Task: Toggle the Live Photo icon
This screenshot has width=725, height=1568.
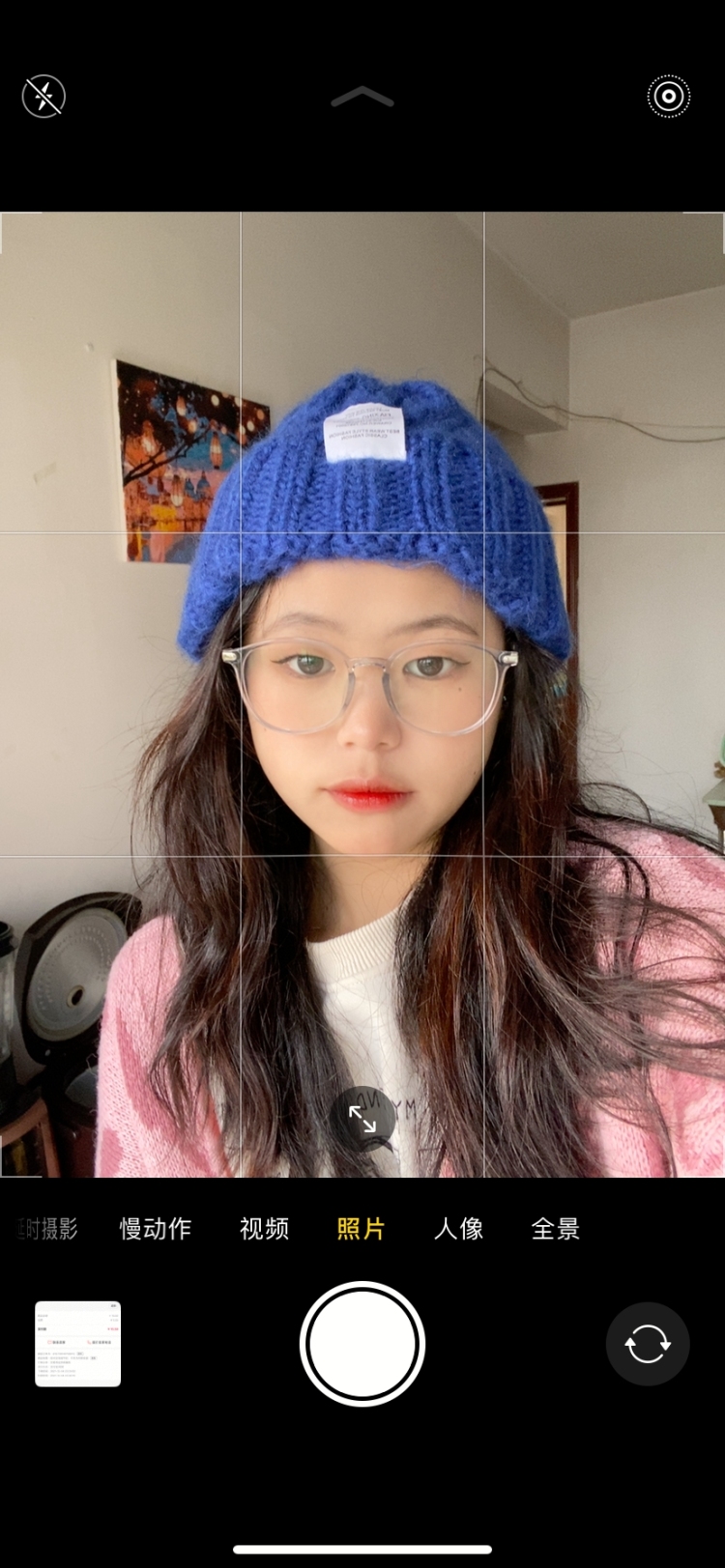Action: (x=668, y=97)
